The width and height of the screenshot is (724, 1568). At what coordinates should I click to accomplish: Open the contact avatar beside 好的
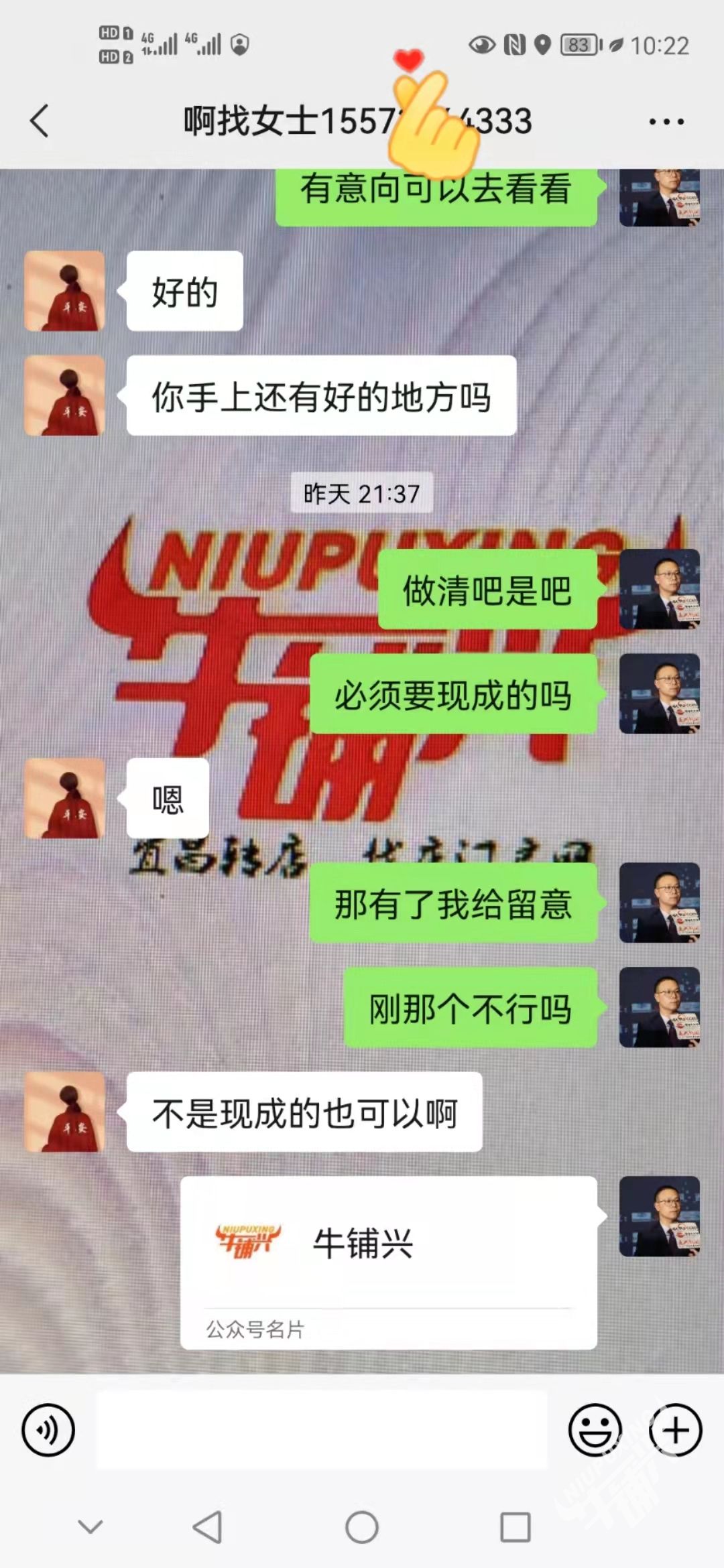click(x=64, y=291)
